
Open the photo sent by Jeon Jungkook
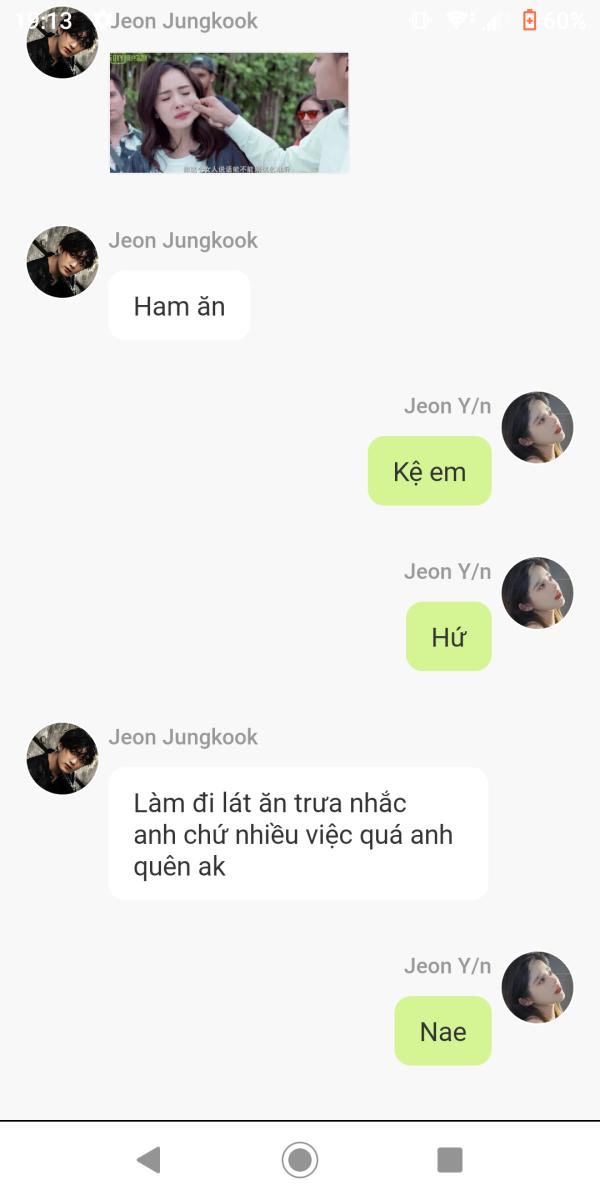pyautogui.click(x=229, y=113)
